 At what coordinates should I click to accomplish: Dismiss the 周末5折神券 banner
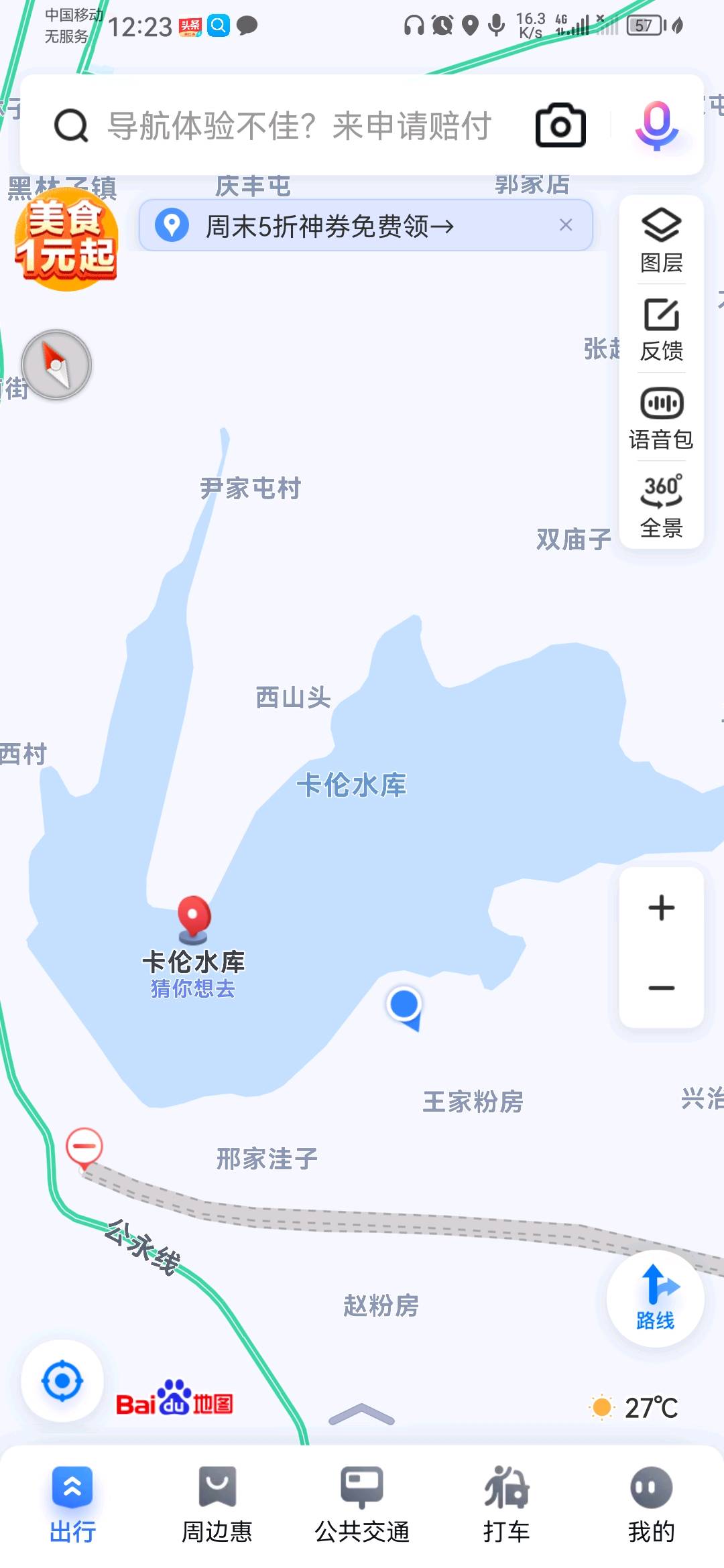(x=566, y=225)
